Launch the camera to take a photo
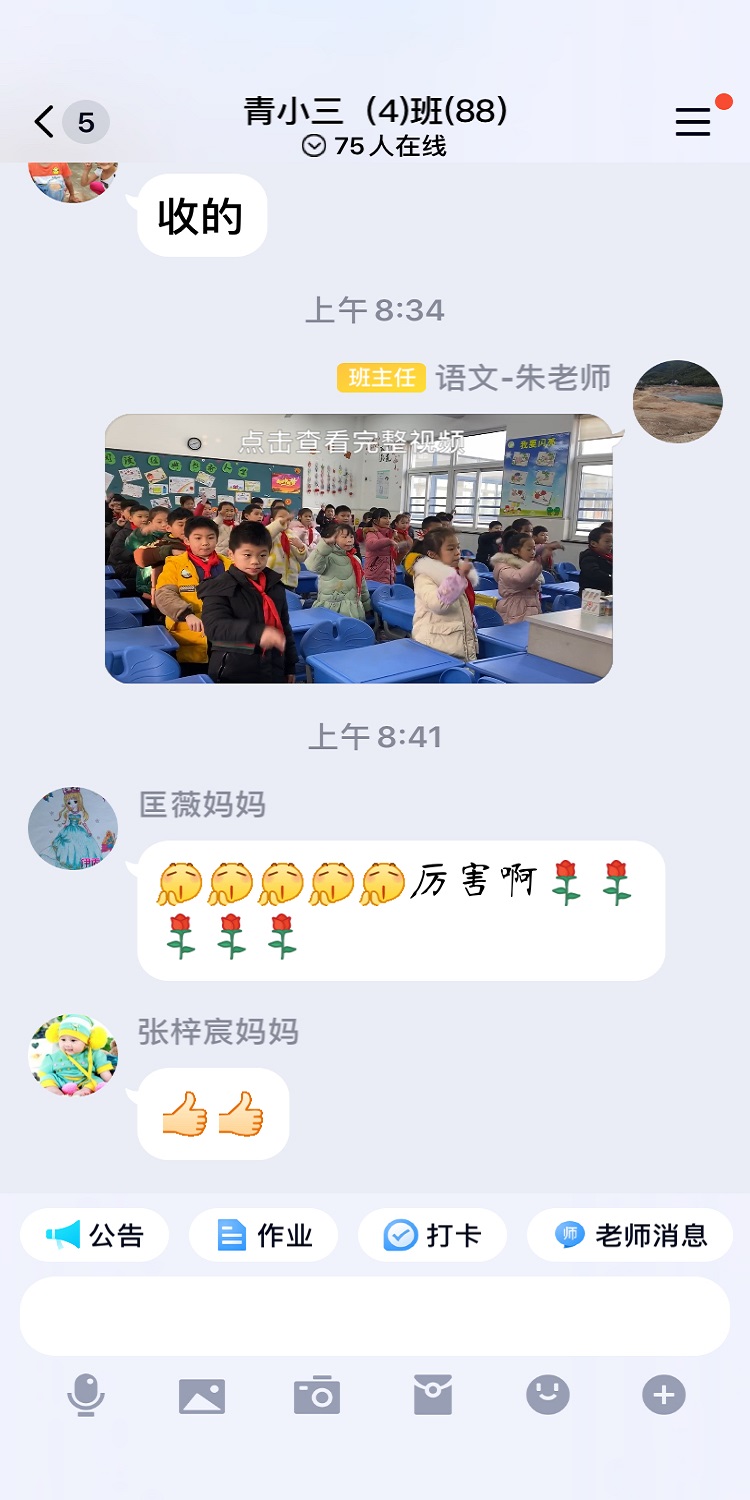 (x=317, y=1395)
